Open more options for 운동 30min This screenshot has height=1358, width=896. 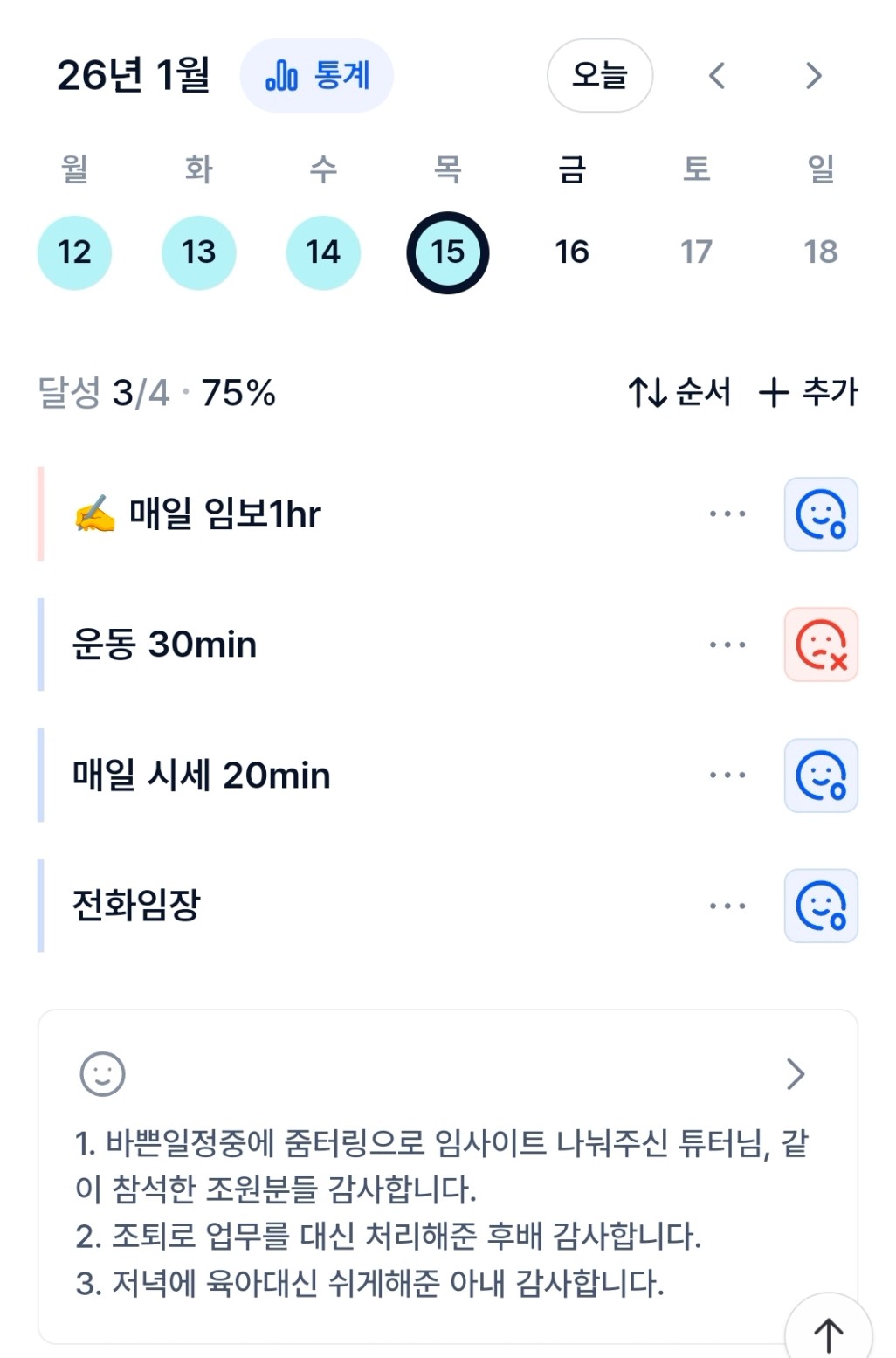pos(727,645)
